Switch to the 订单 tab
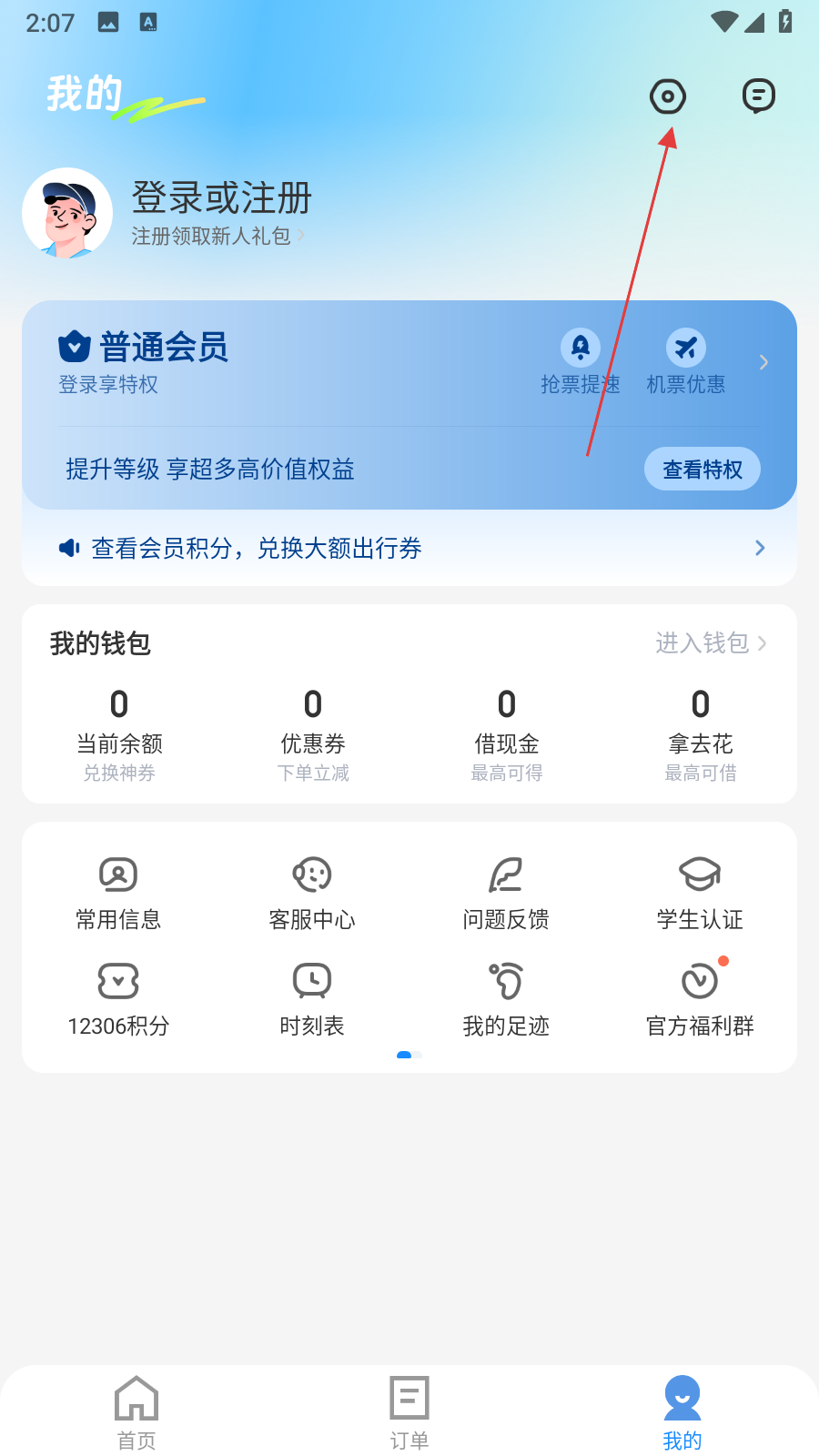 click(x=409, y=1411)
